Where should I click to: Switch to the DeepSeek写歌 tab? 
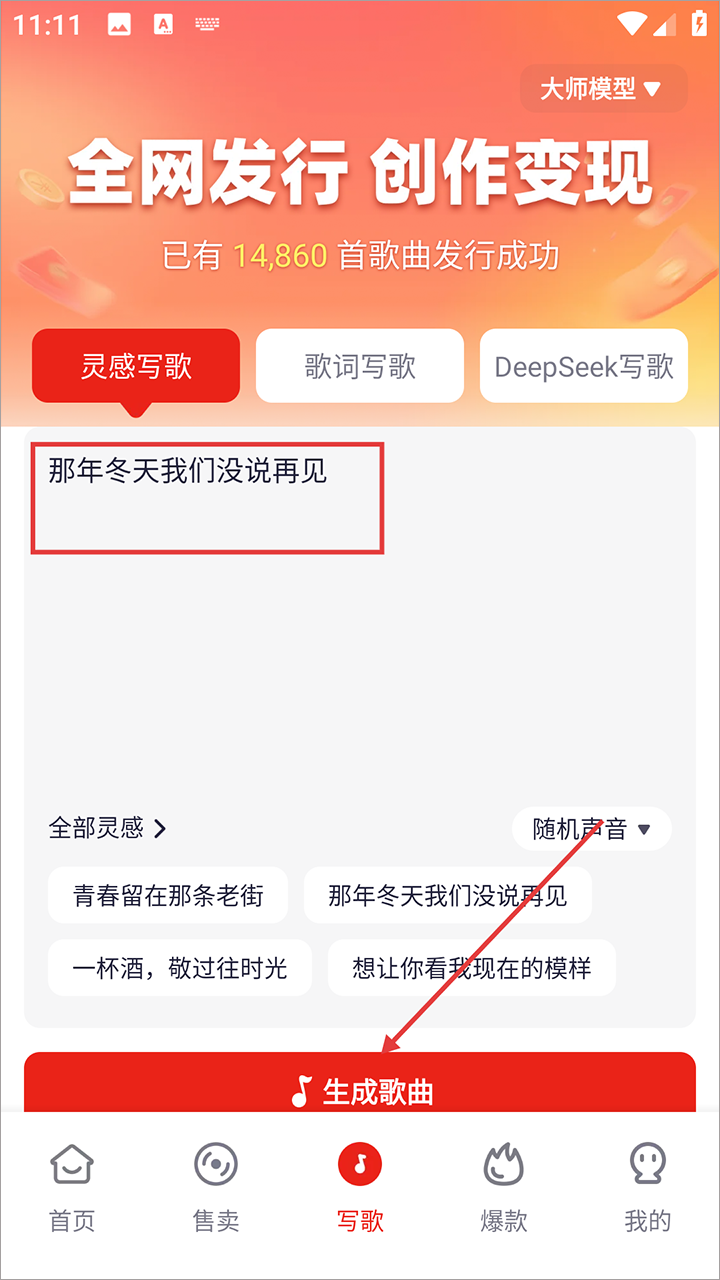(x=584, y=366)
